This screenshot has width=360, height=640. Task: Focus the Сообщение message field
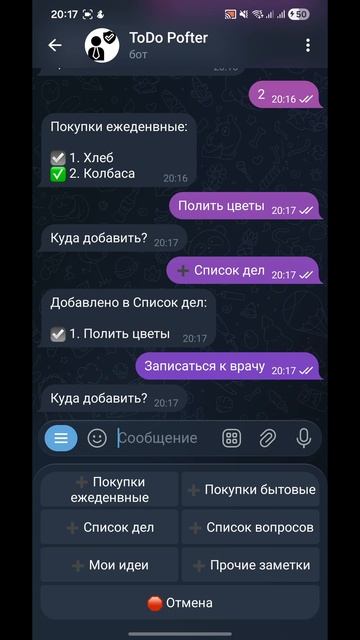(163, 438)
